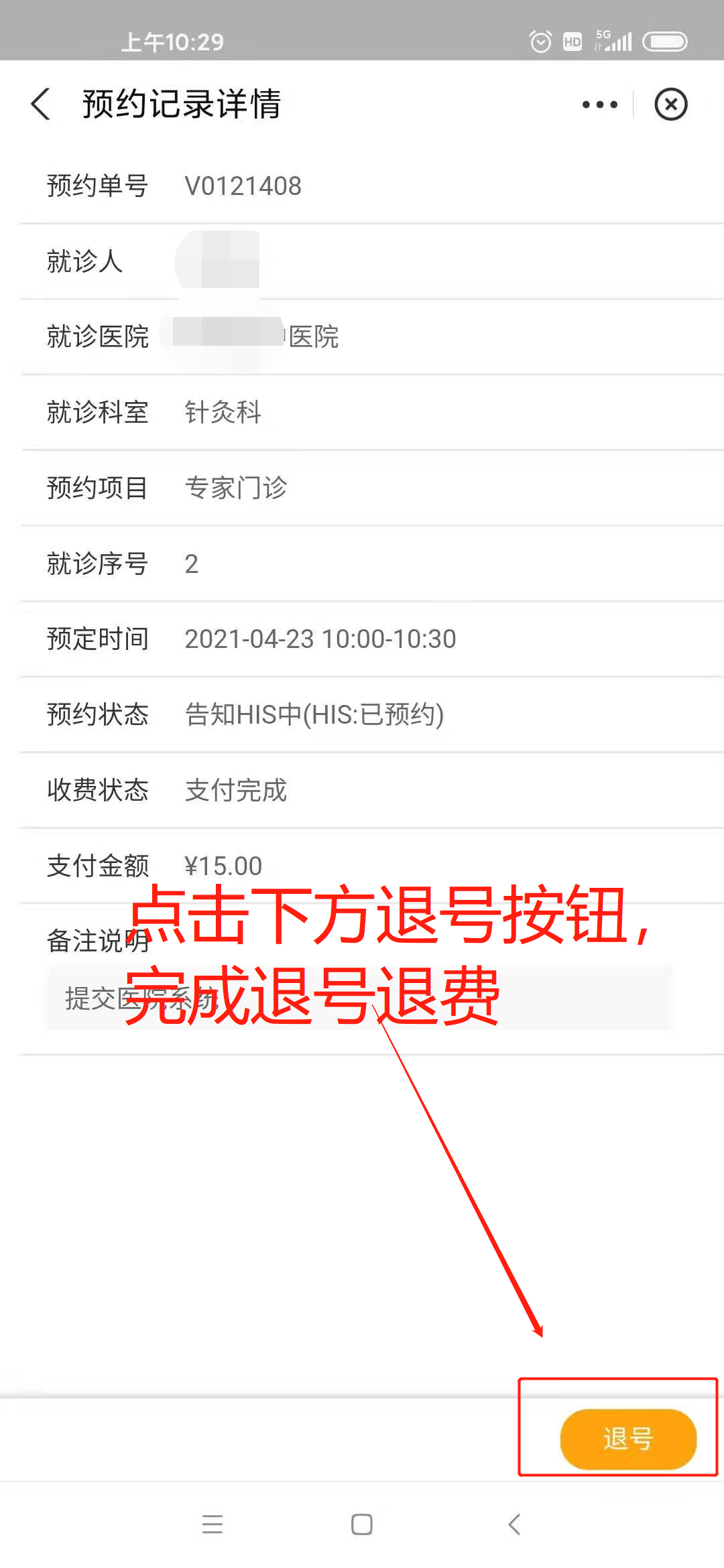Image resolution: width=724 pixels, height=1568 pixels.
Task: Close the mini program with X icon
Action: tap(671, 105)
